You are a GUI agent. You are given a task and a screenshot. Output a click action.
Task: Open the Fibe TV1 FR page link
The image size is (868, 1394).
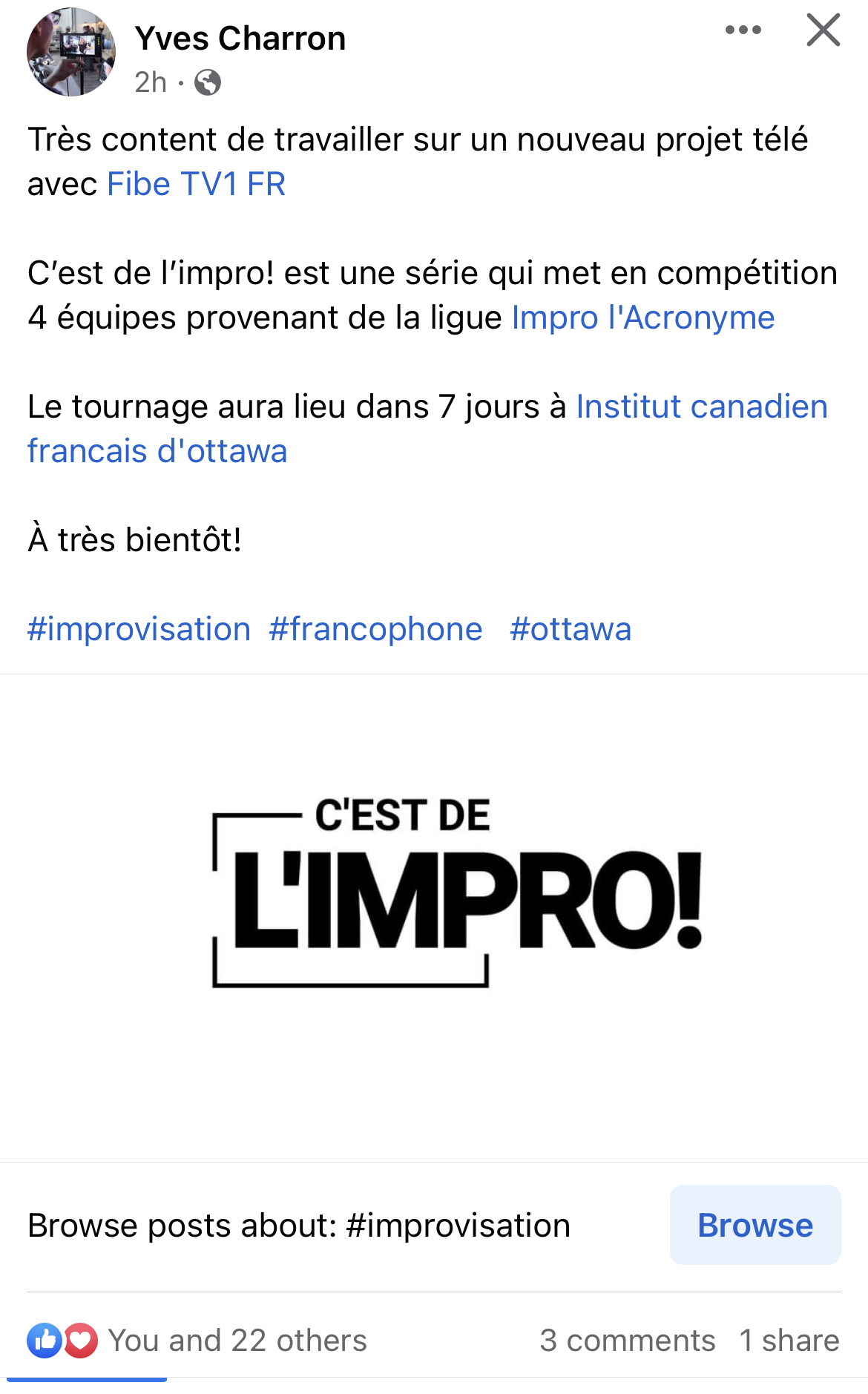[197, 184]
